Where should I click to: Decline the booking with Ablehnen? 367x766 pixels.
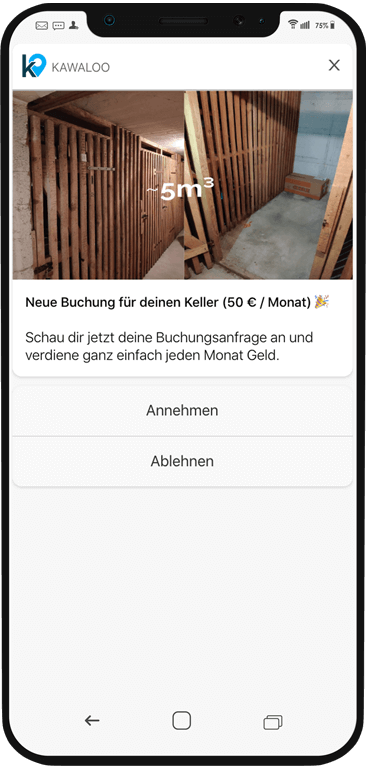click(x=182, y=461)
